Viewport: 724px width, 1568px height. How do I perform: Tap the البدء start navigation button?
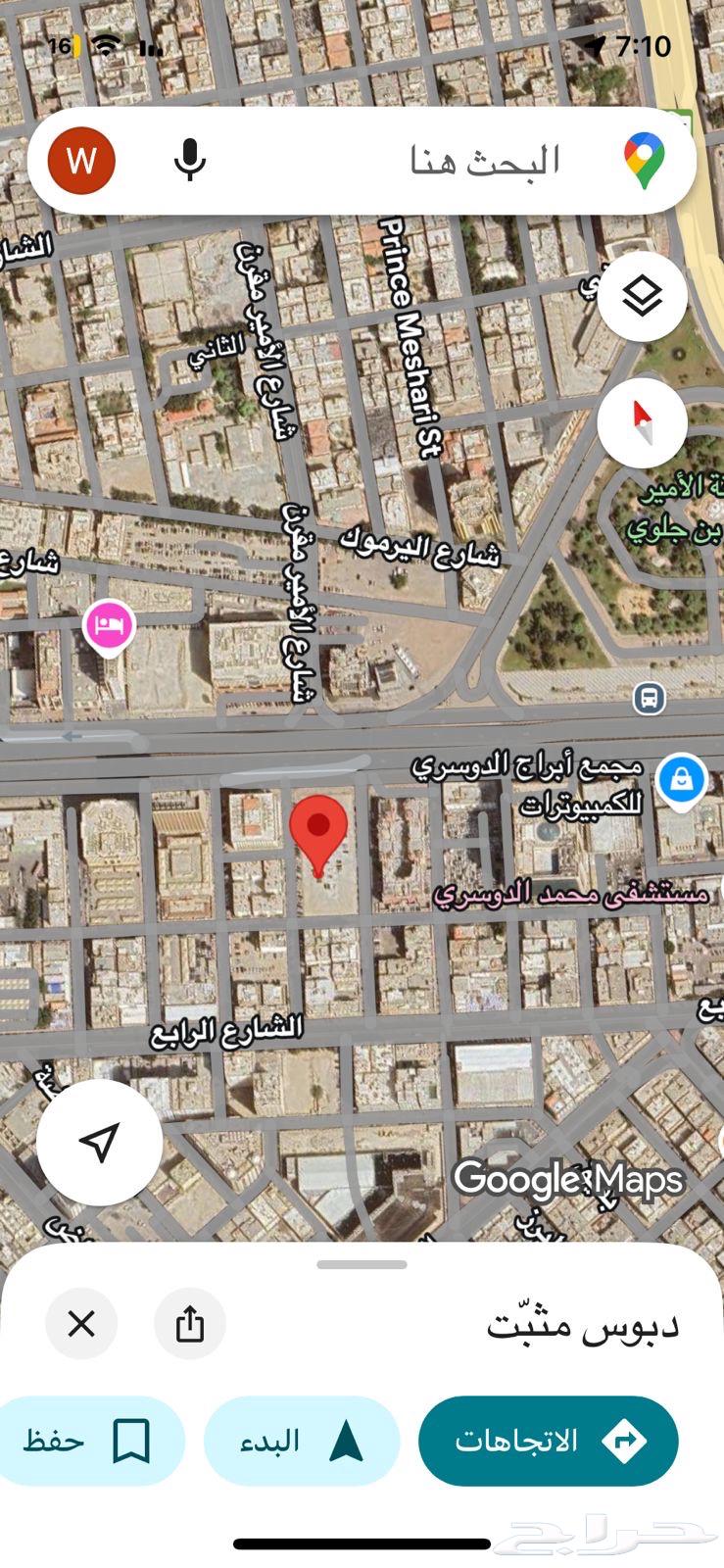(x=301, y=1439)
